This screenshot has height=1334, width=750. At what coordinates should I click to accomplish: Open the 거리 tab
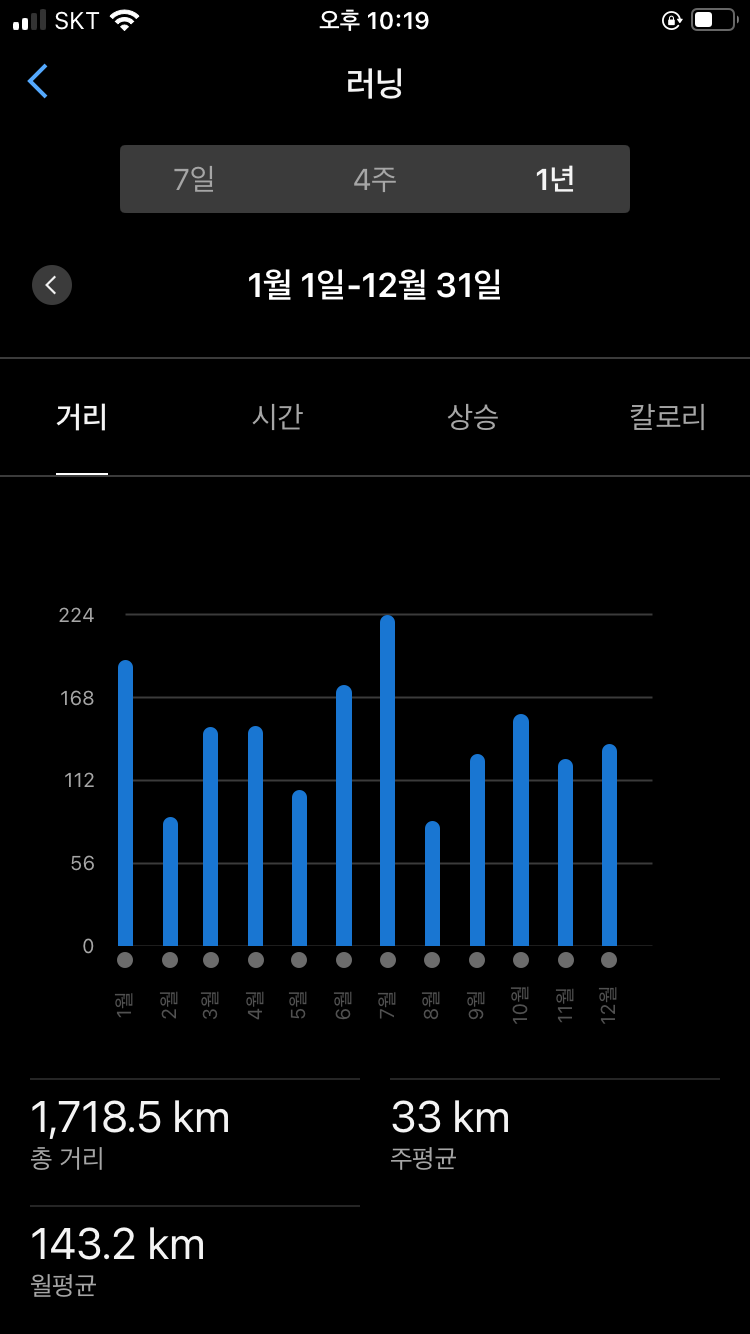pos(82,417)
